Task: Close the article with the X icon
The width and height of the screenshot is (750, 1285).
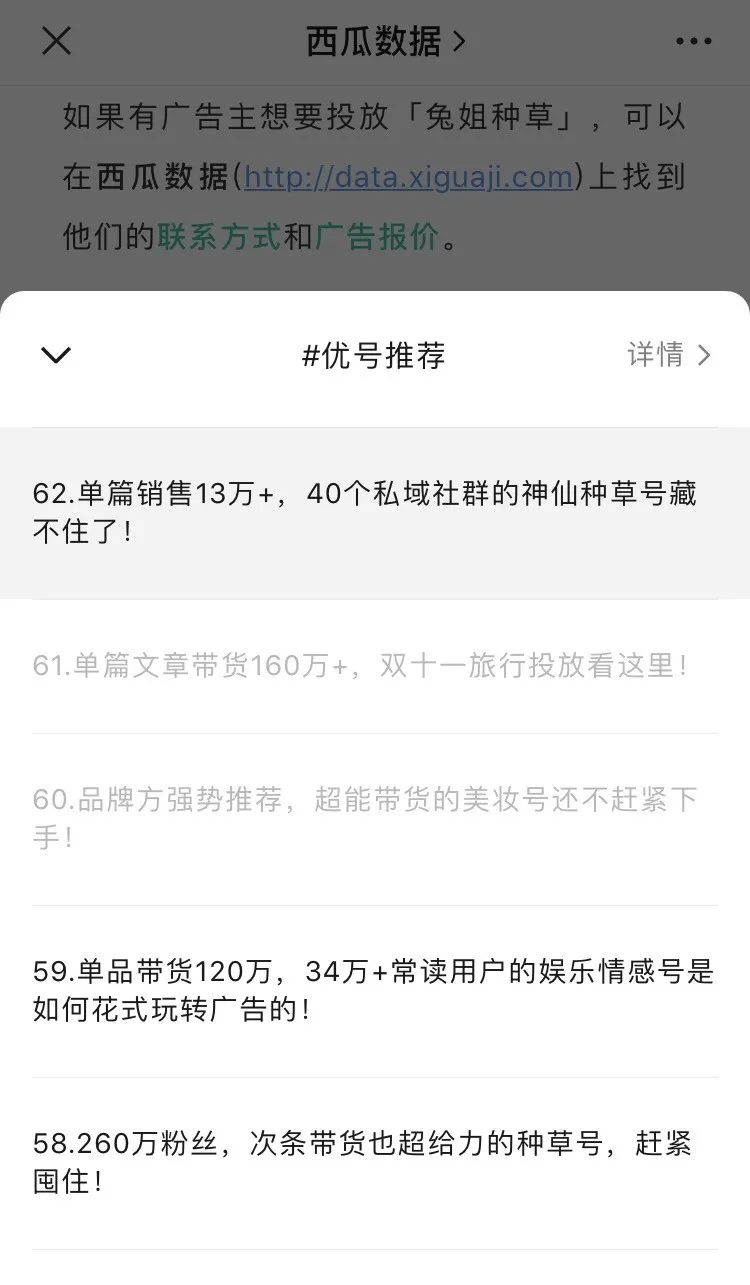Action: point(56,41)
